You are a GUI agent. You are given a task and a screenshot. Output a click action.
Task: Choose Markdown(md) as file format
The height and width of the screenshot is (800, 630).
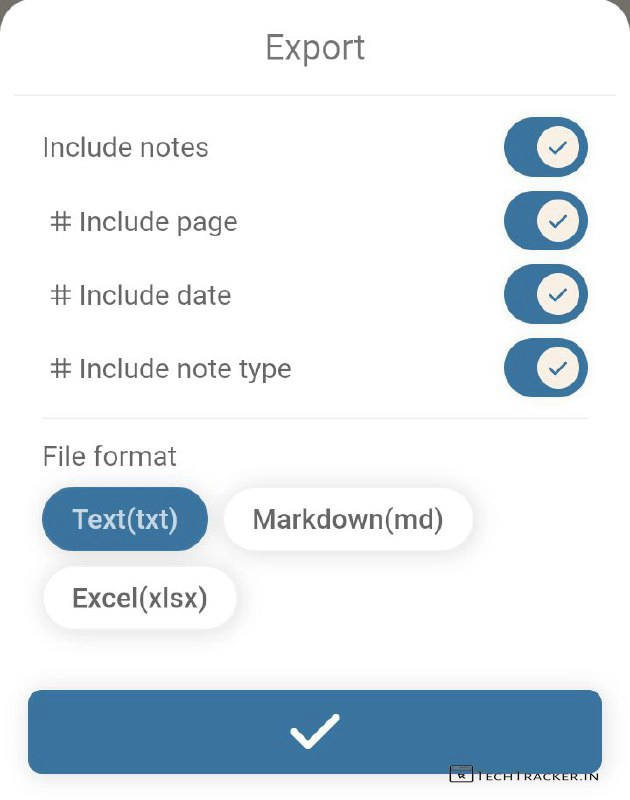tap(347, 519)
